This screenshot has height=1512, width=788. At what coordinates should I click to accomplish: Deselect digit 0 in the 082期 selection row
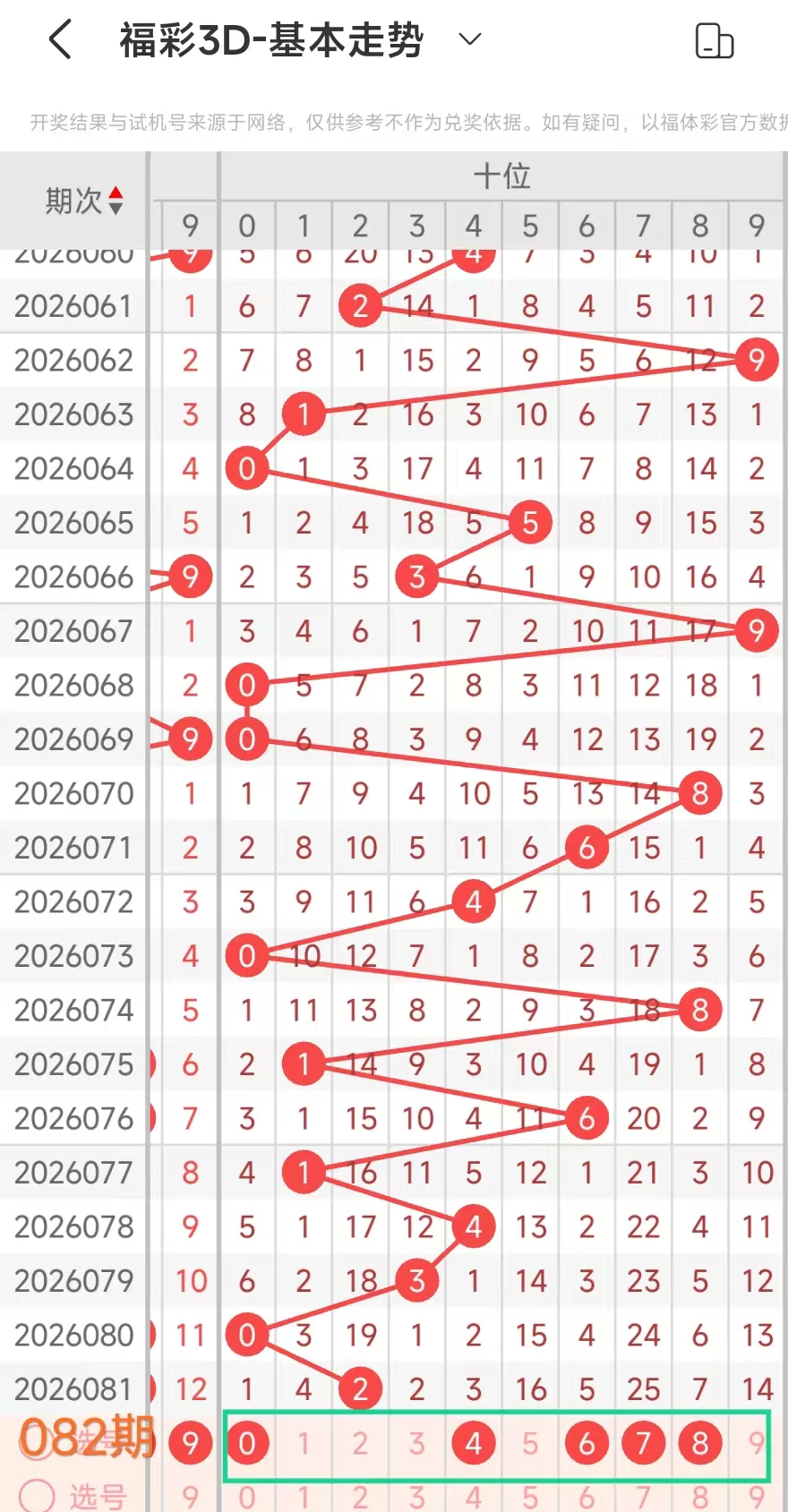[247, 1443]
